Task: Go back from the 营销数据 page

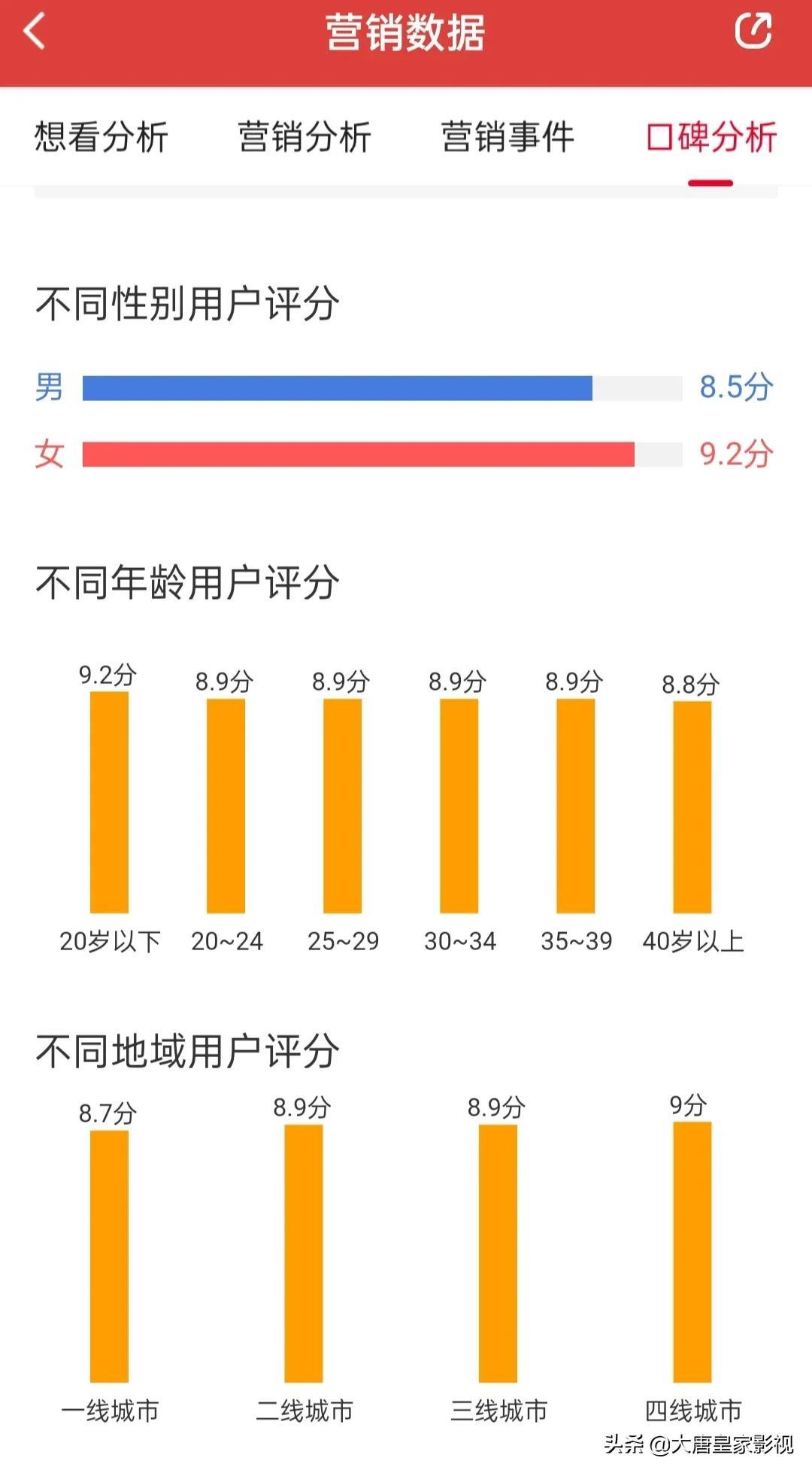Action: [x=35, y=32]
